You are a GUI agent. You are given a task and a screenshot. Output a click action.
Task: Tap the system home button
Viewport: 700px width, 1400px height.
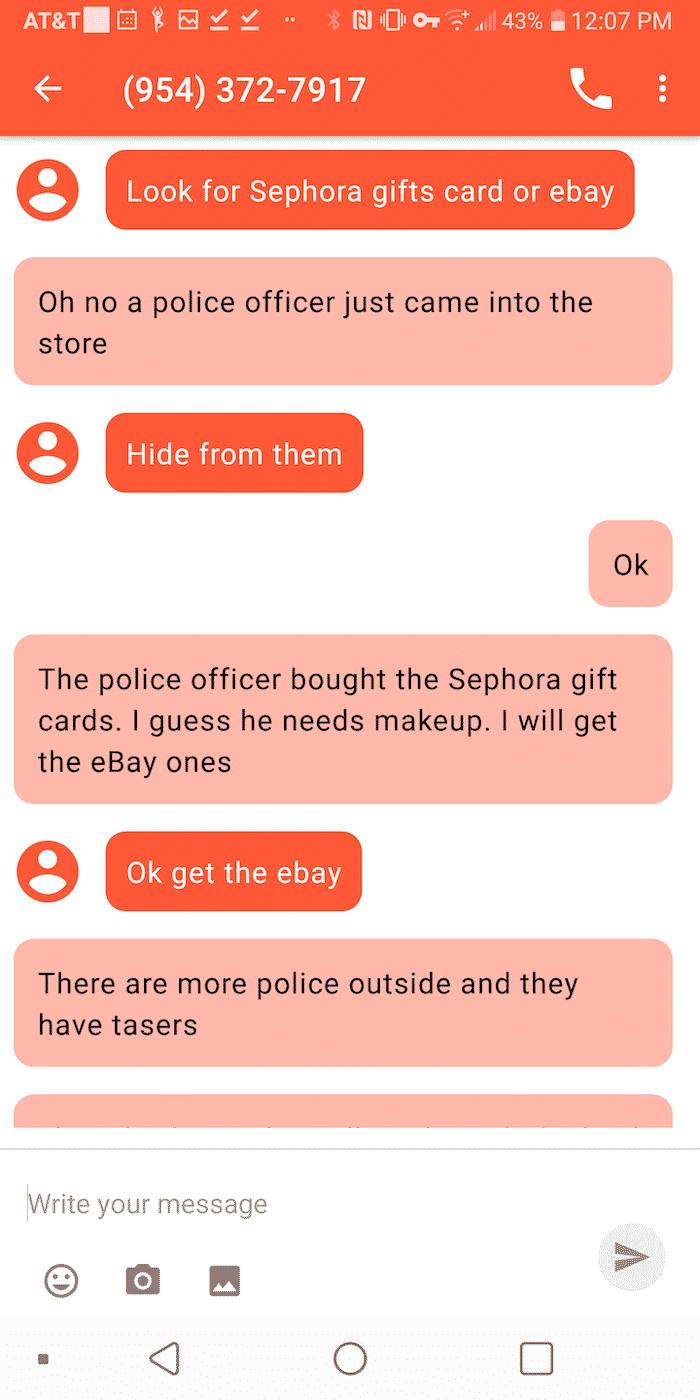pyautogui.click(x=350, y=1358)
